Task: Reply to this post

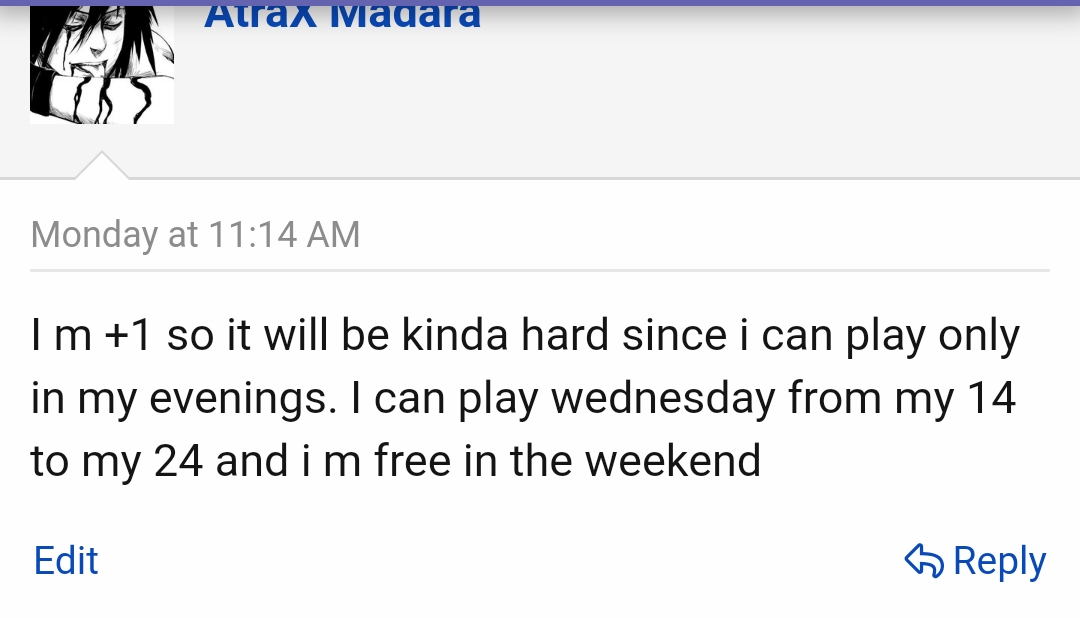Action: 975,561
